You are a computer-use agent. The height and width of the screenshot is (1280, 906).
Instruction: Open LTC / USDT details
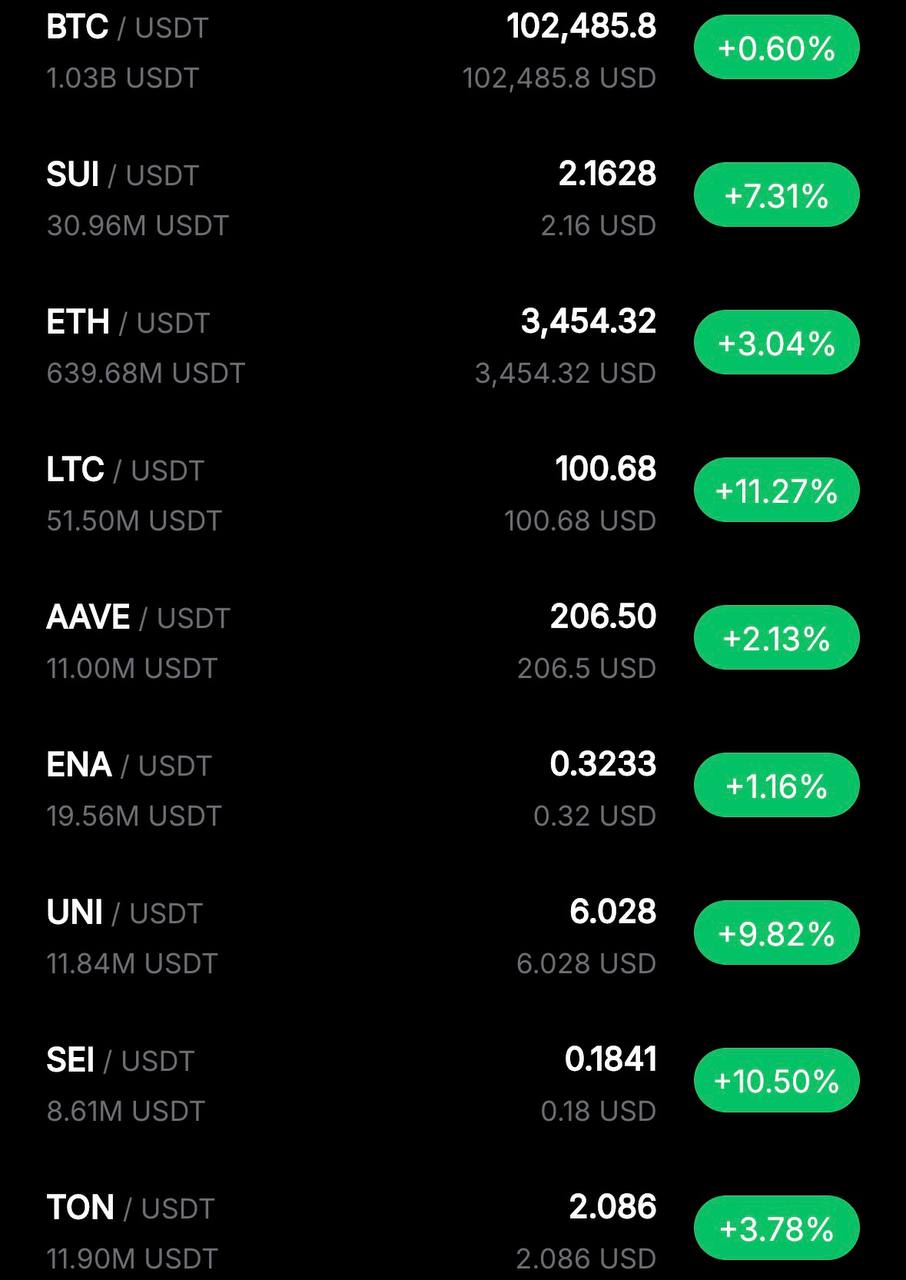[x=125, y=470]
